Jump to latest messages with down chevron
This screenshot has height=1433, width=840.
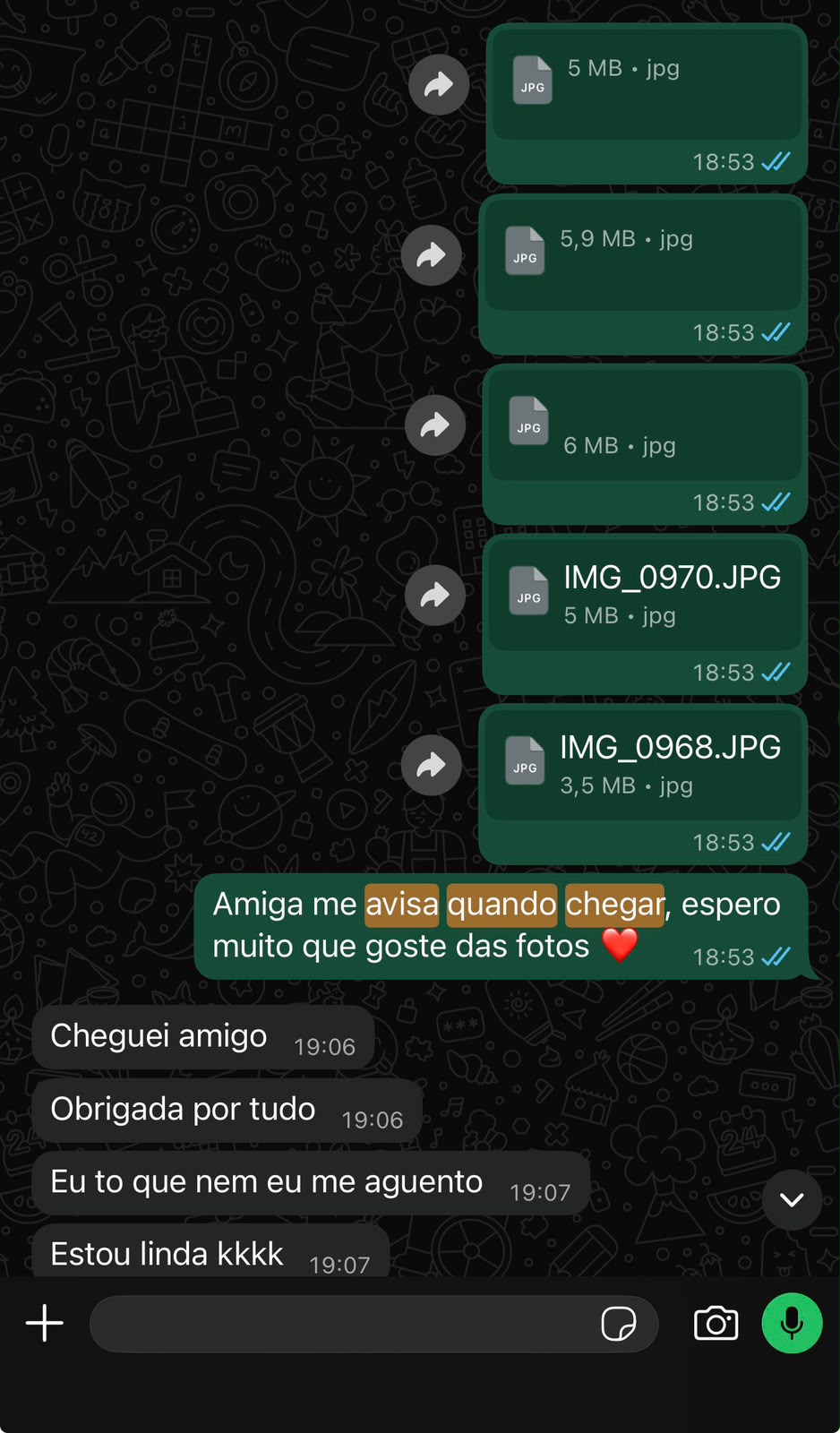[x=793, y=1200]
